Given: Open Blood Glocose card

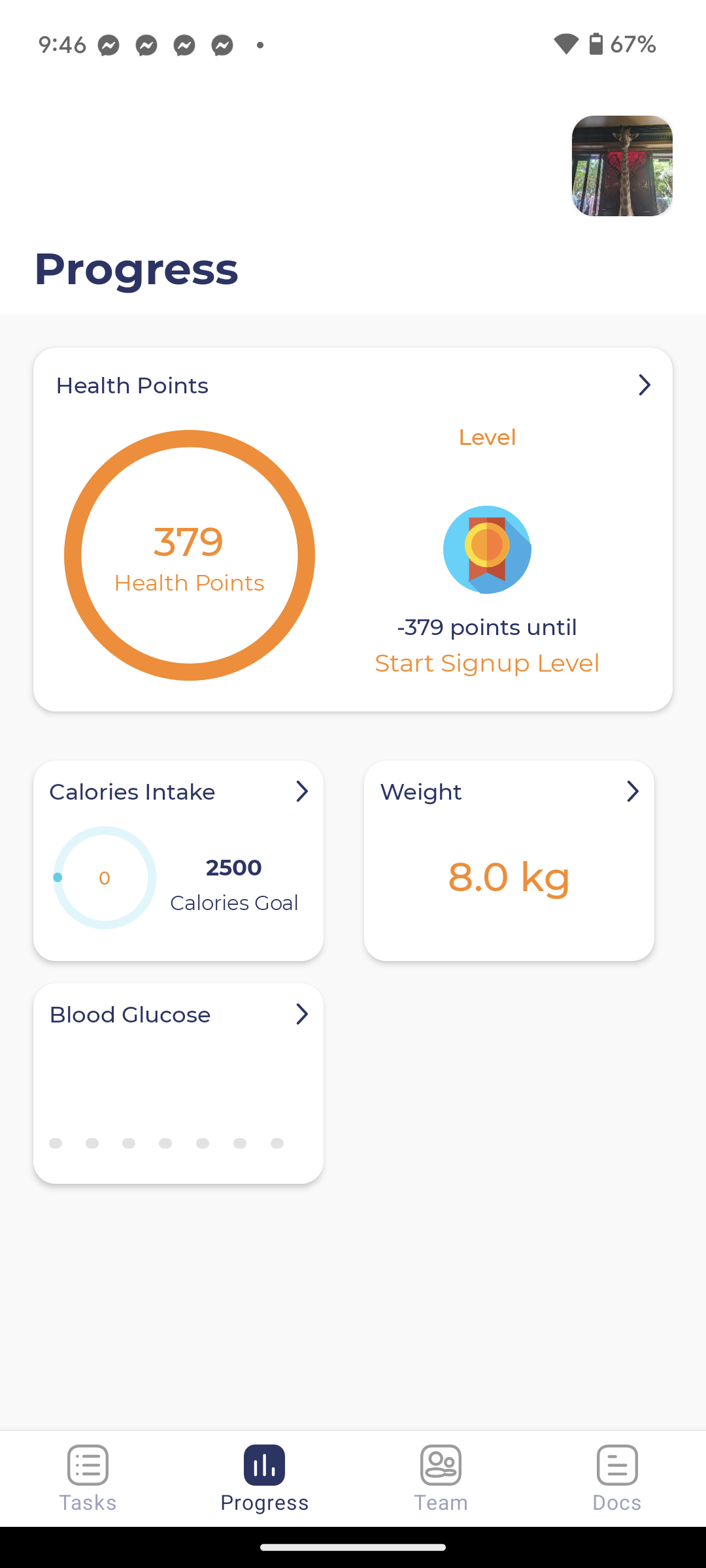Looking at the screenshot, I should tap(178, 1083).
